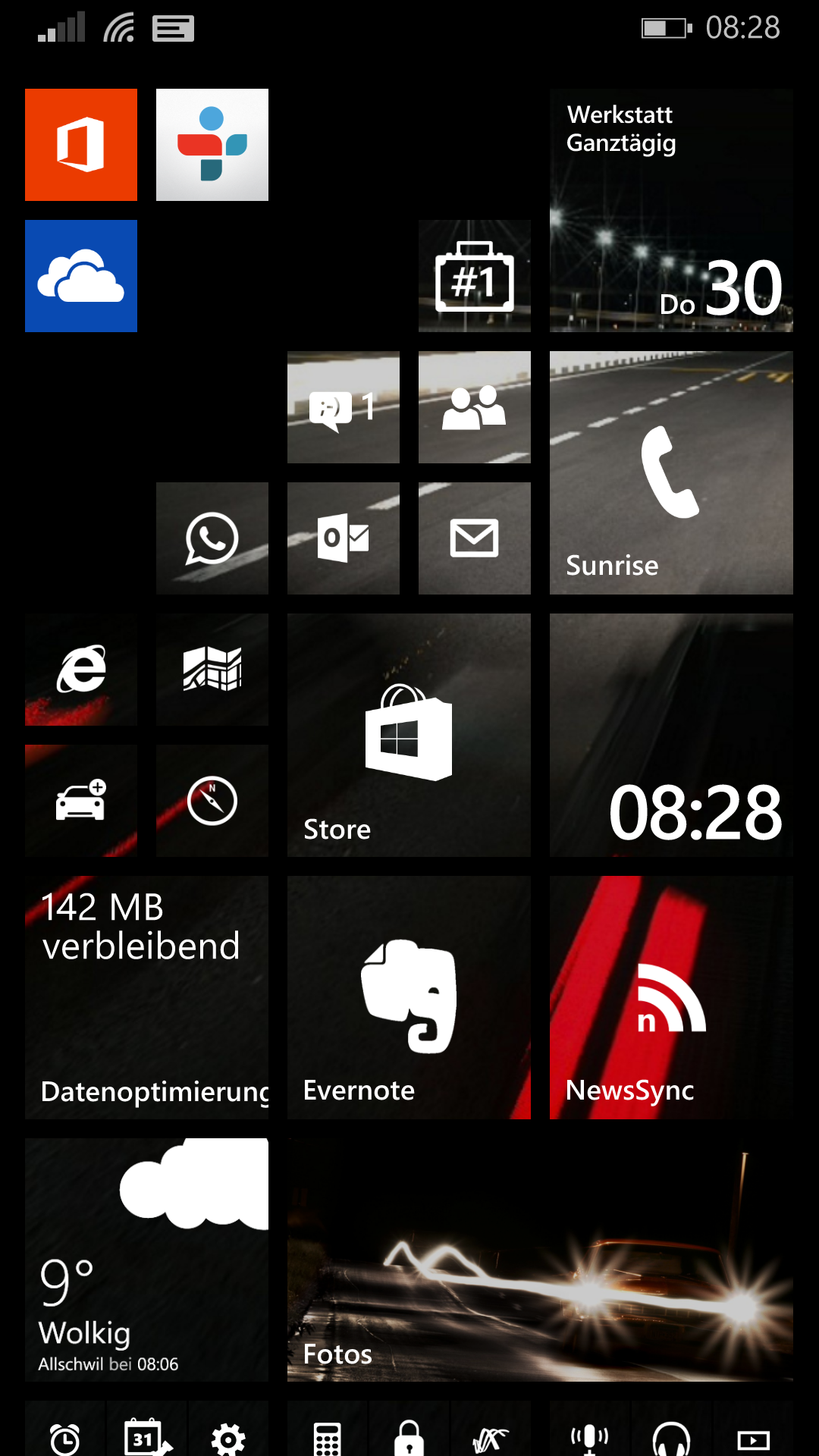Open weather tile for Allschwil
Image resolution: width=819 pixels, height=1456 pixels.
tap(146, 1260)
